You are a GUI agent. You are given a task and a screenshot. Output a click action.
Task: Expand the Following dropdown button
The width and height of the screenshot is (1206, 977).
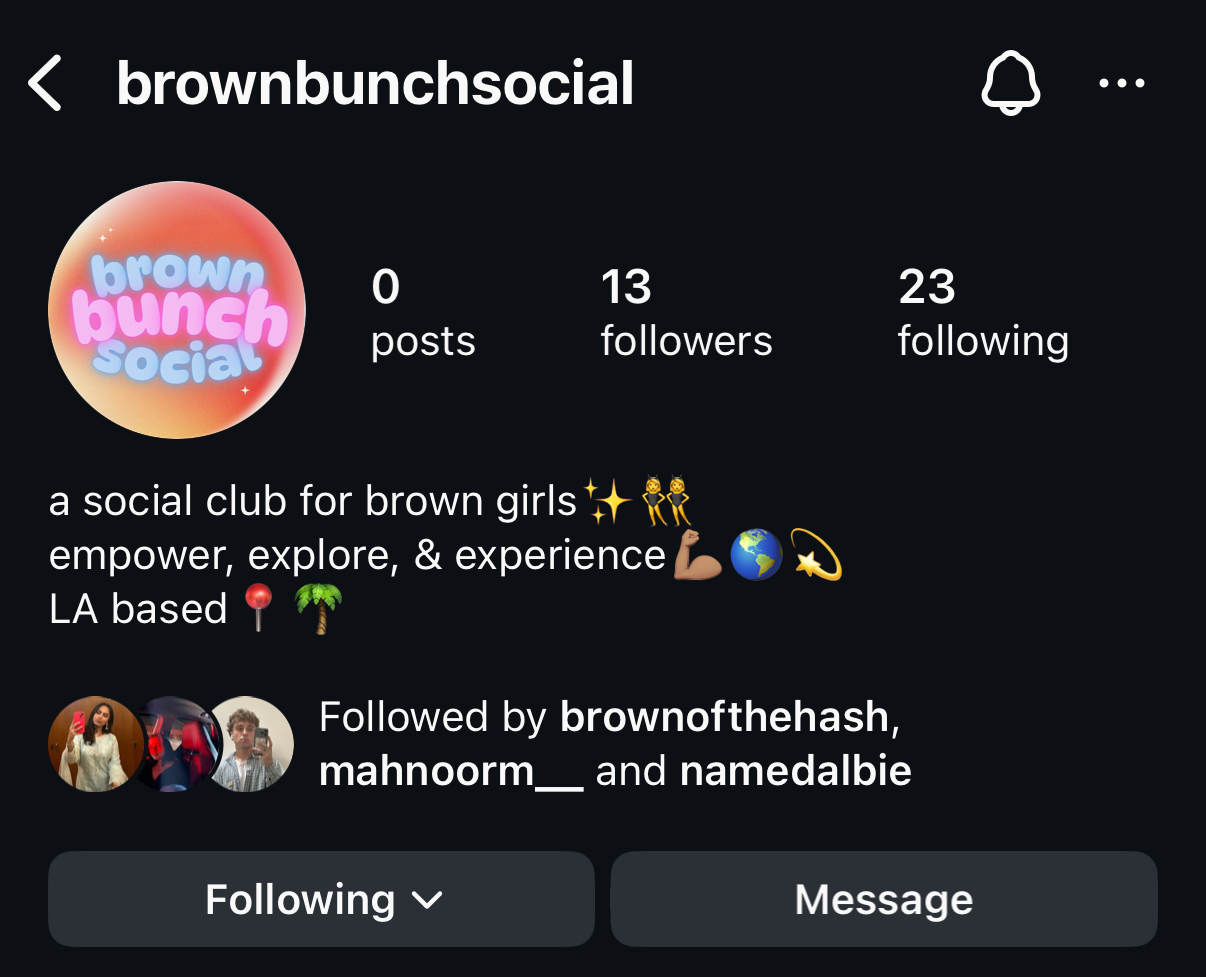tap(321, 899)
